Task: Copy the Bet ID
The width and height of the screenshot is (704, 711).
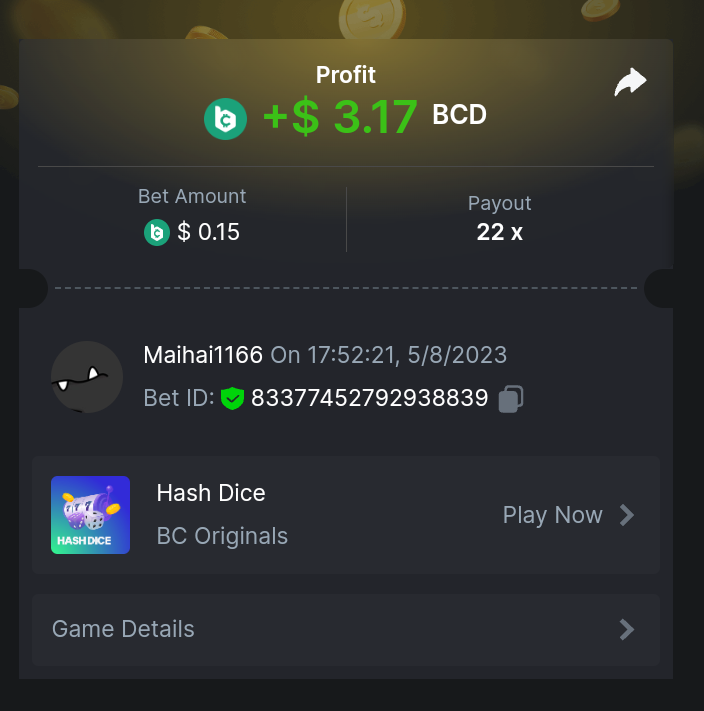Action: [x=511, y=399]
